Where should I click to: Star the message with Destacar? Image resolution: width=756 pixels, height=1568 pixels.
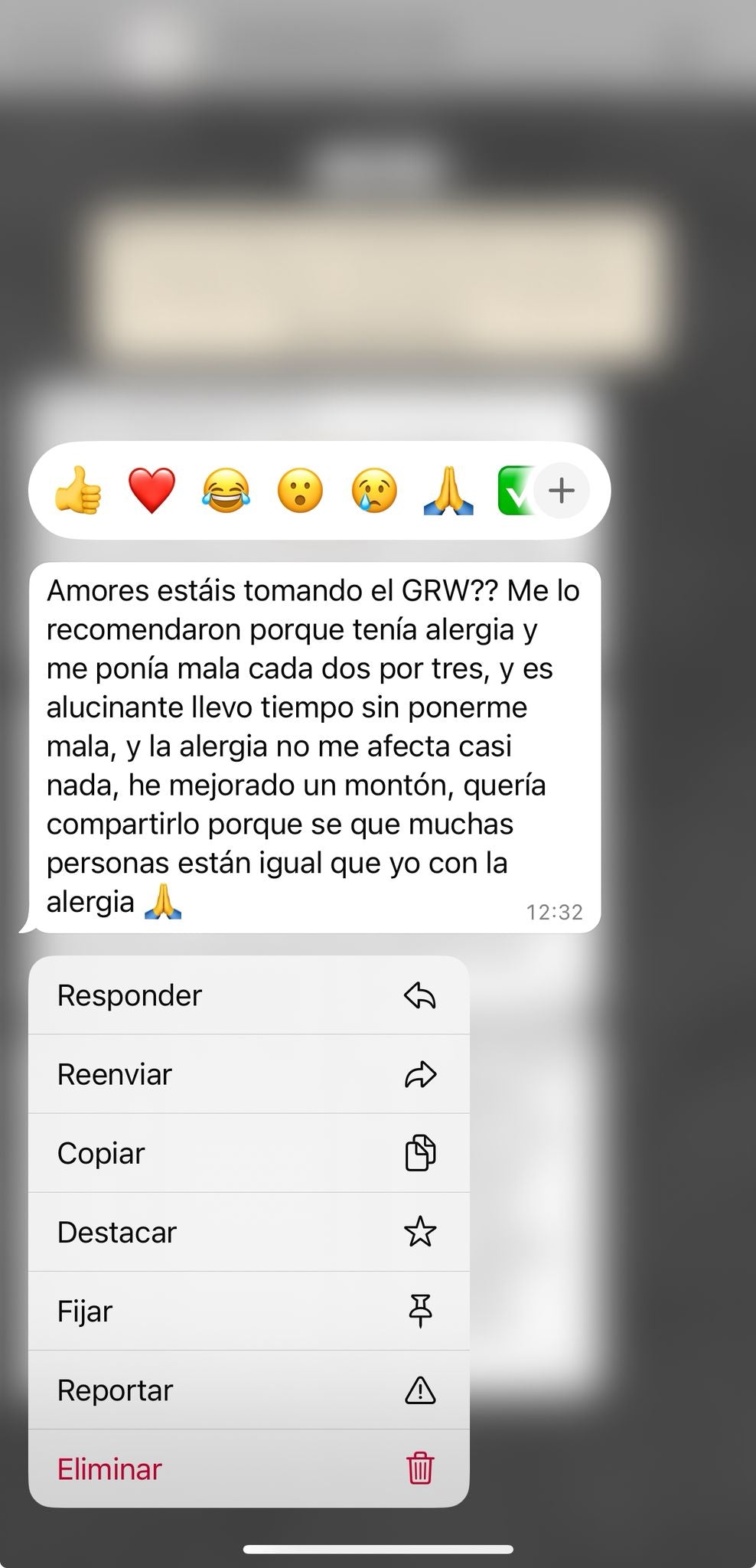pos(249,1232)
